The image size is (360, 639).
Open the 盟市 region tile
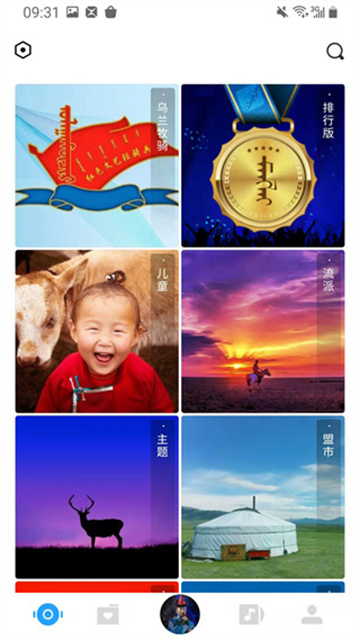[263, 497]
